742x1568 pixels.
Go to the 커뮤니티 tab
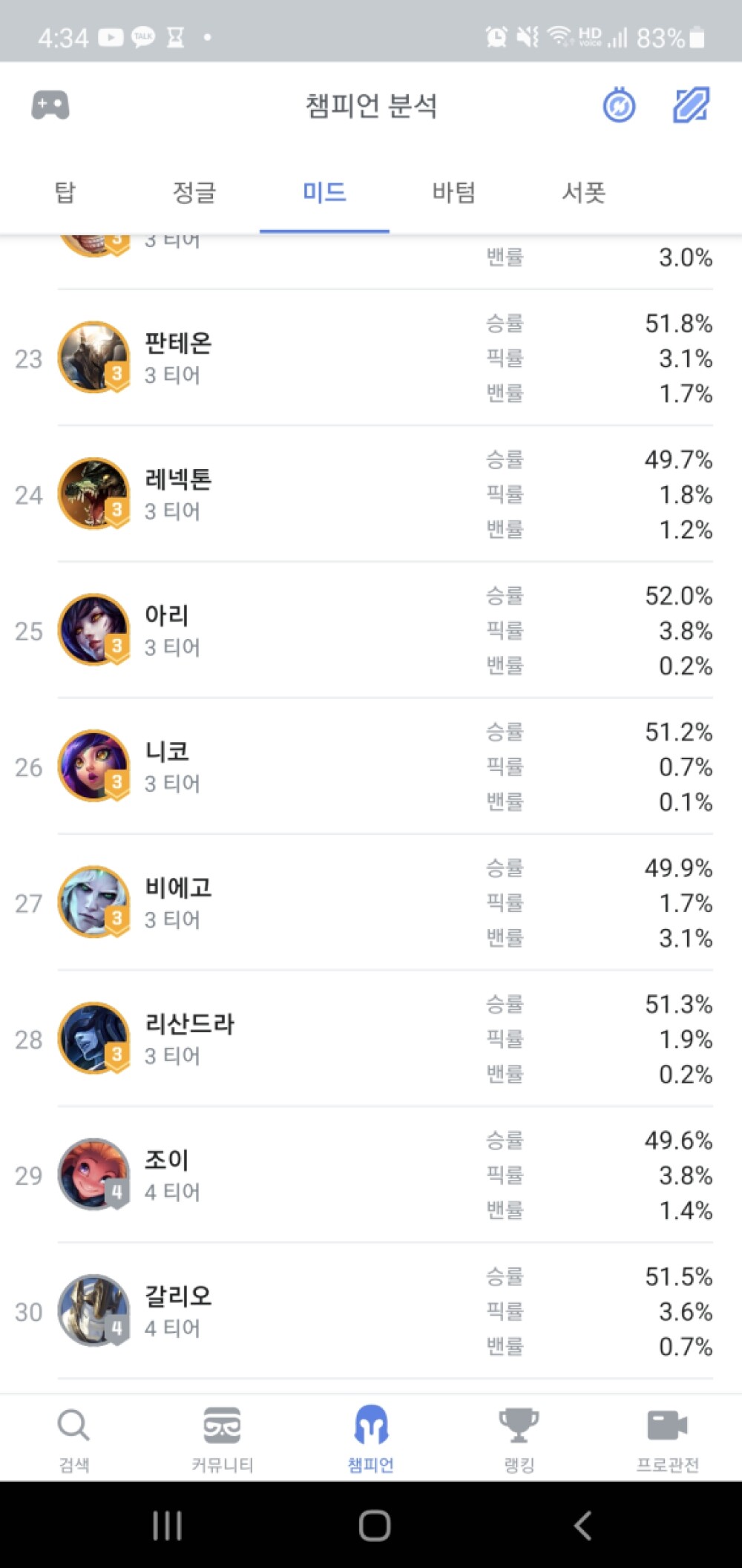pyautogui.click(x=223, y=1439)
